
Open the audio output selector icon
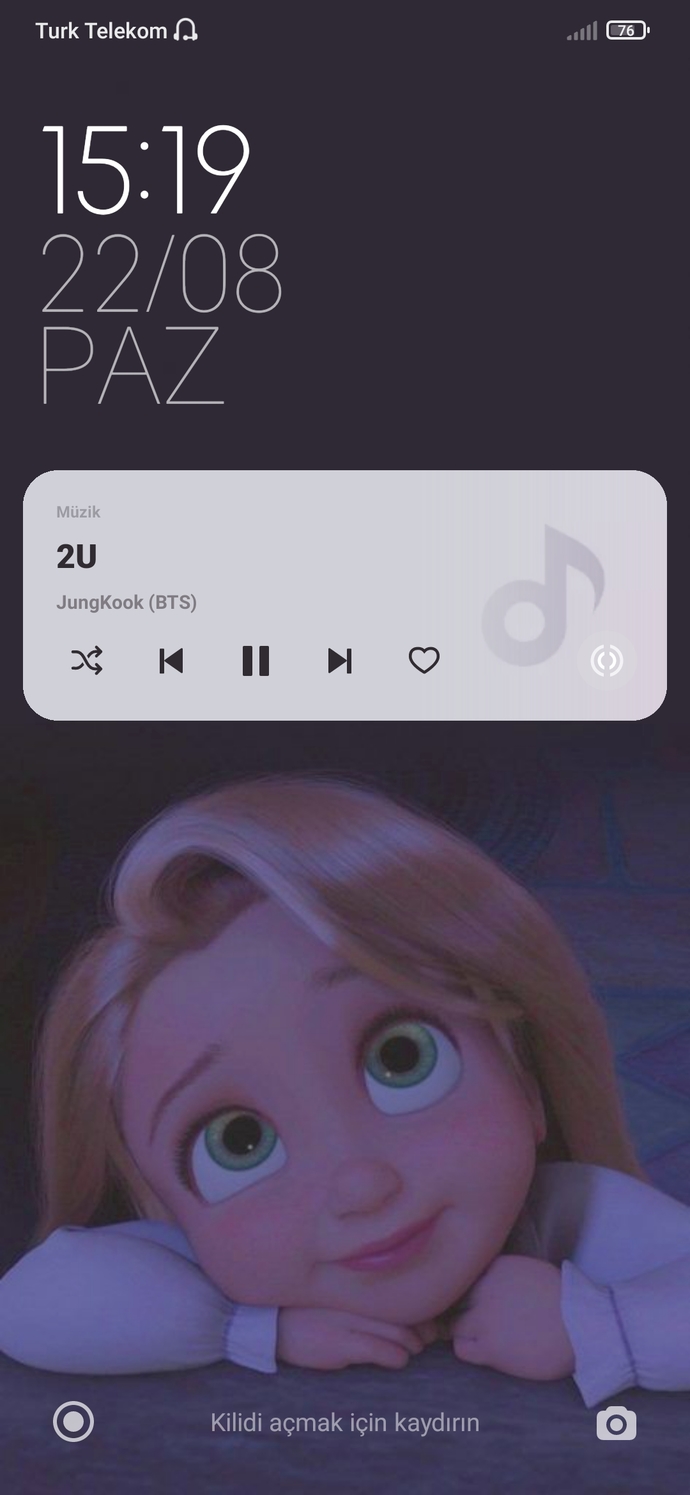pyautogui.click(x=607, y=660)
